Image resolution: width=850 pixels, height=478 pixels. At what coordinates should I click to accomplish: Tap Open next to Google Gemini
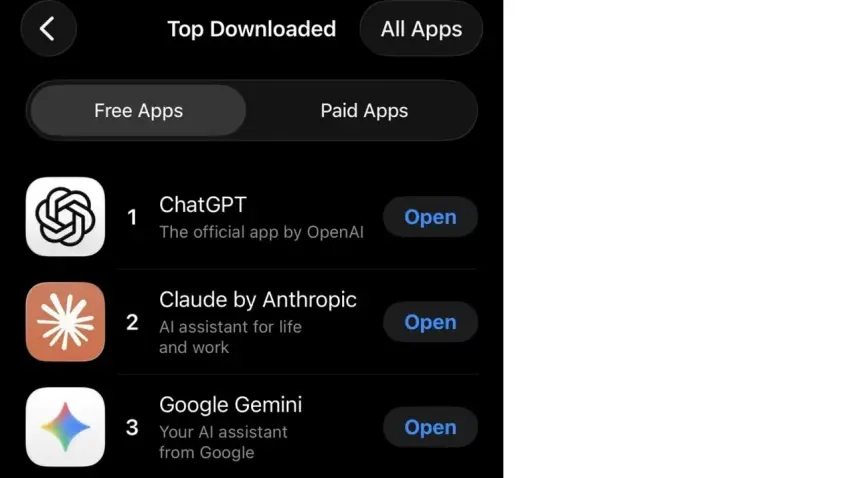click(x=430, y=427)
